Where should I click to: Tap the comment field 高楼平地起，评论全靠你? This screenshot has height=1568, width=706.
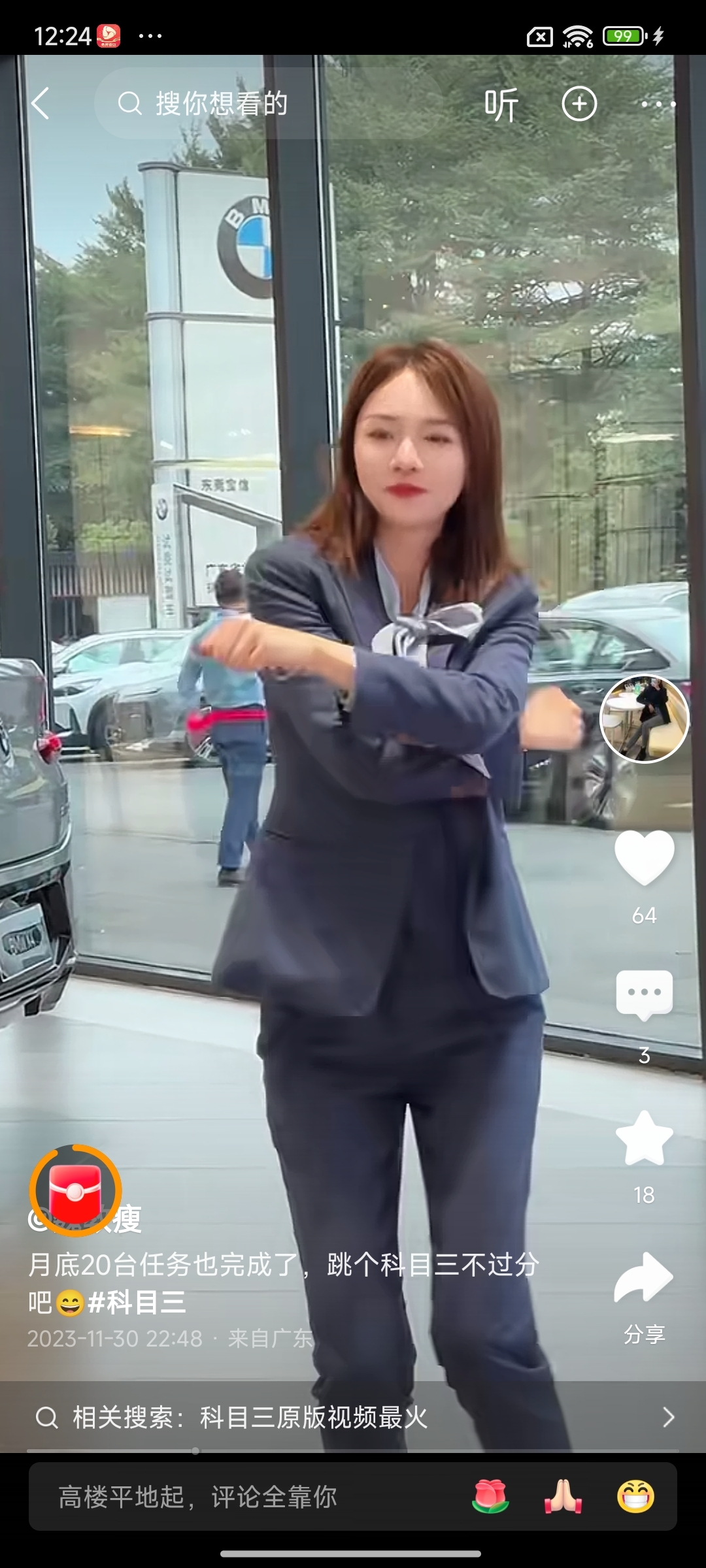pos(229,1497)
